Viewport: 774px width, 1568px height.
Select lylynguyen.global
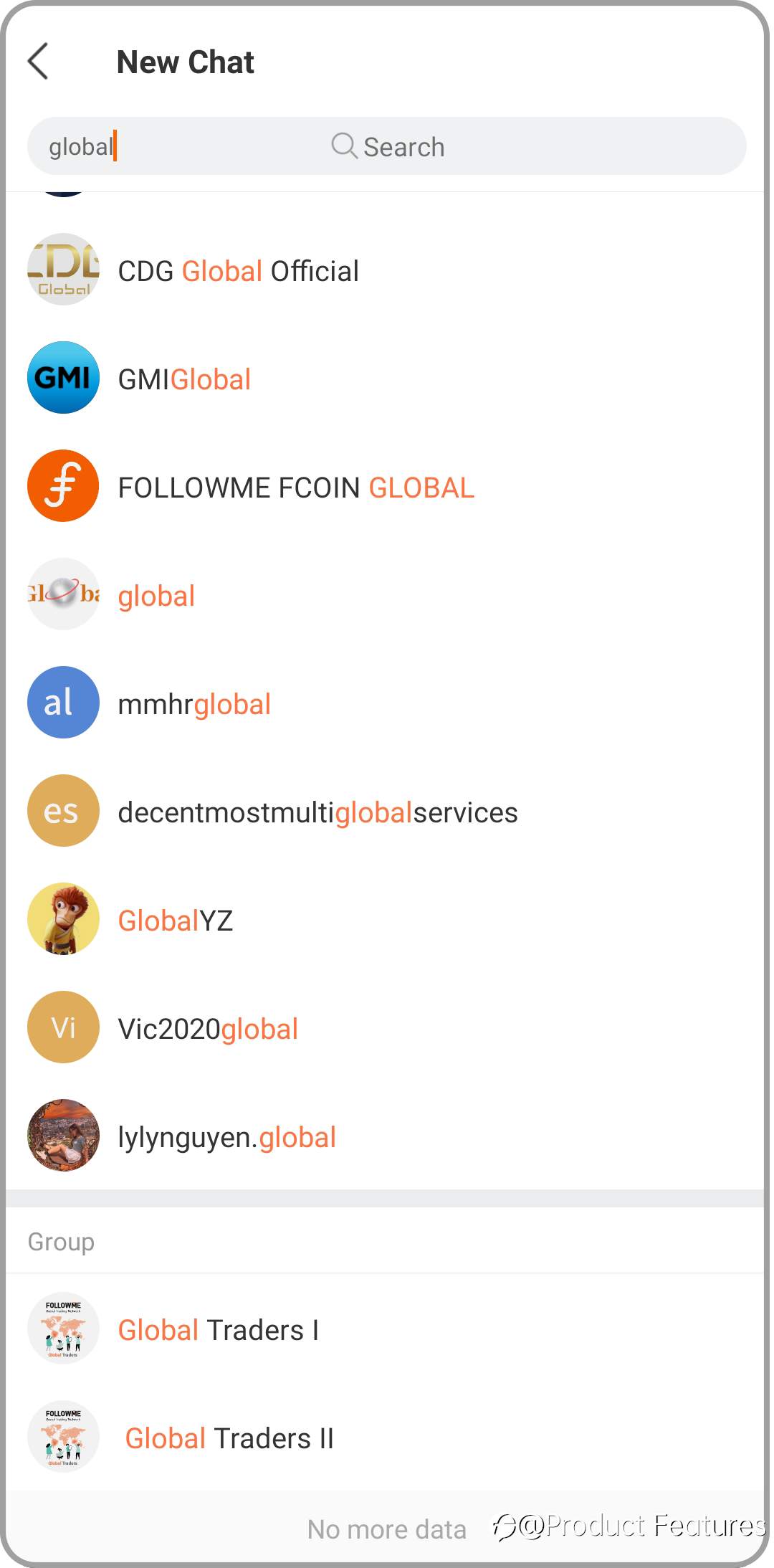point(386,1136)
